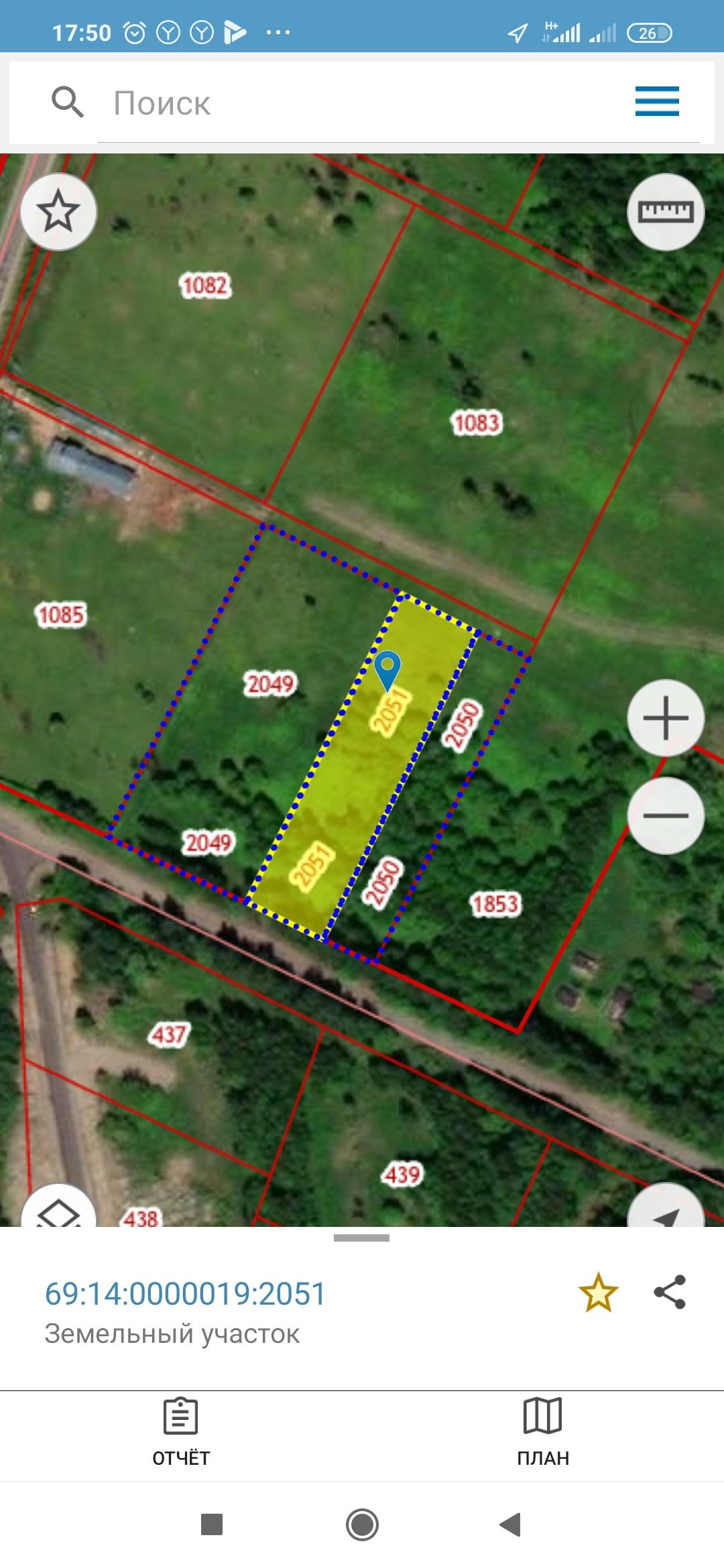Image resolution: width=724 pixels, height=1568 pixels.
Task: Add parcel 2051 to favorites
Action: (597, 1293)
